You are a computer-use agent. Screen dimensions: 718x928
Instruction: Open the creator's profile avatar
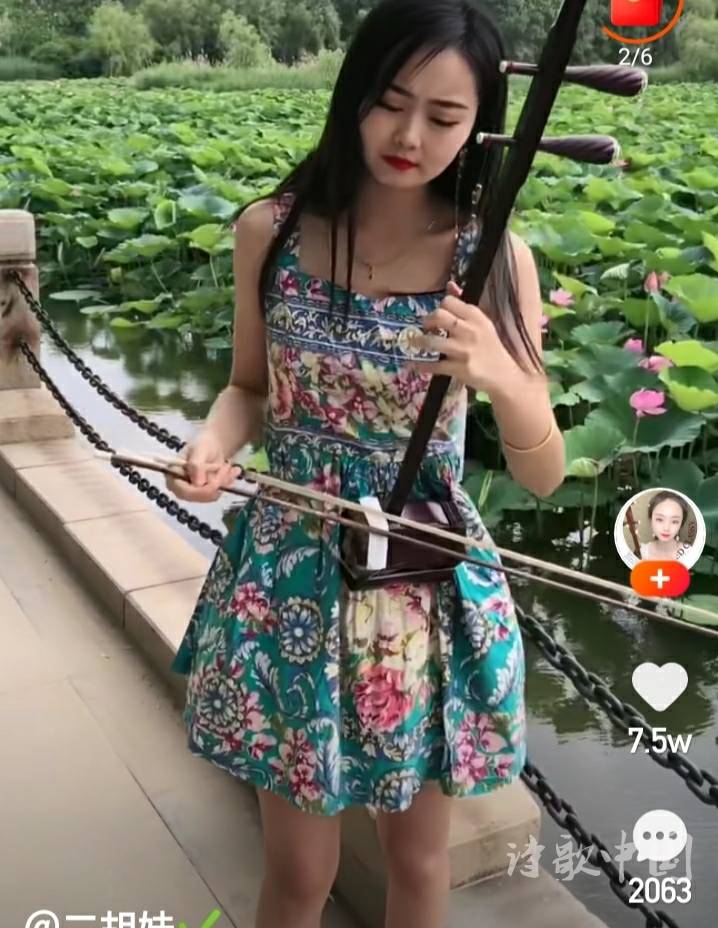(660, 528)
